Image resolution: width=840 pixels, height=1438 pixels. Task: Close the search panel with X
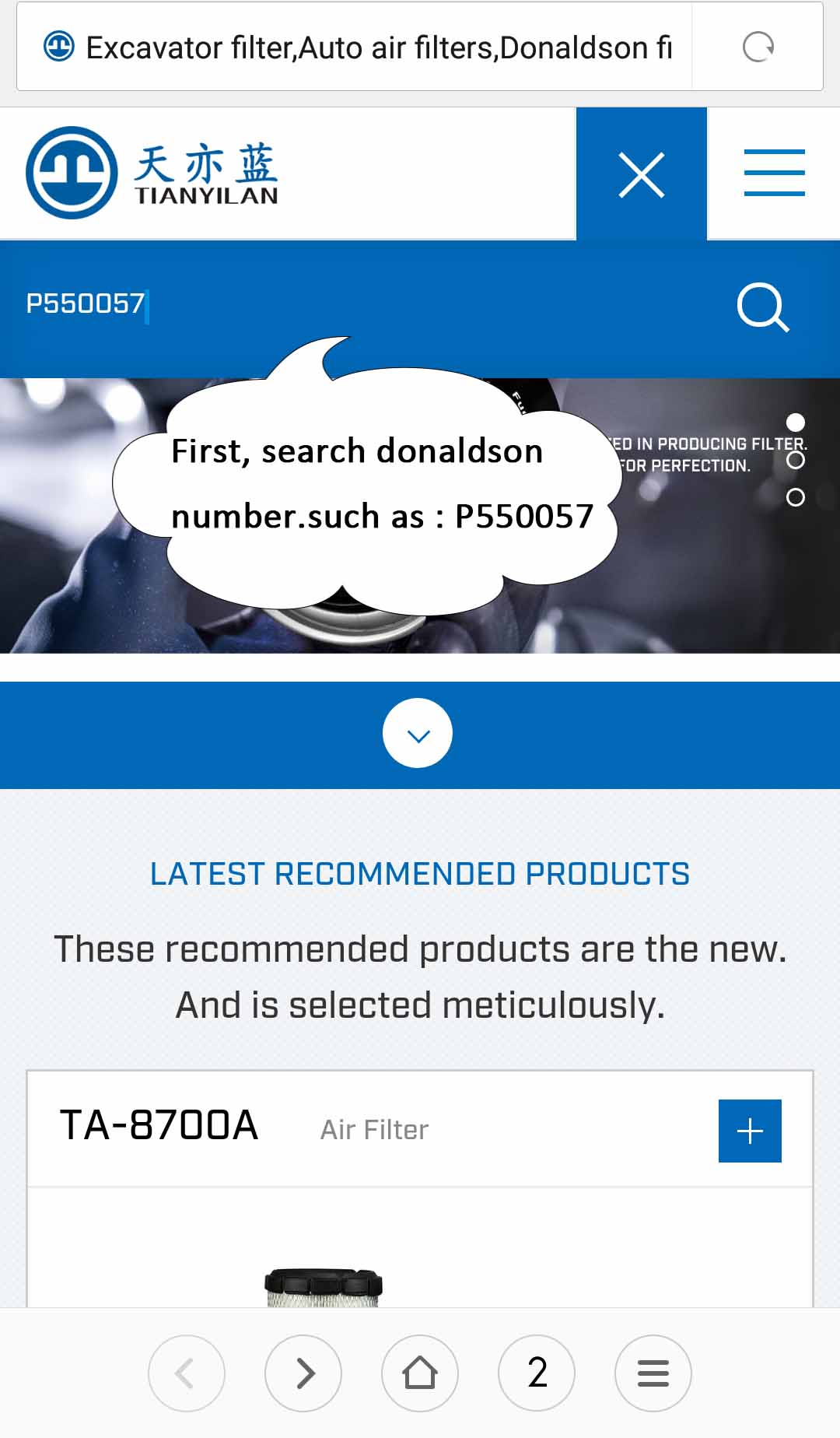[x=641, y=174]
